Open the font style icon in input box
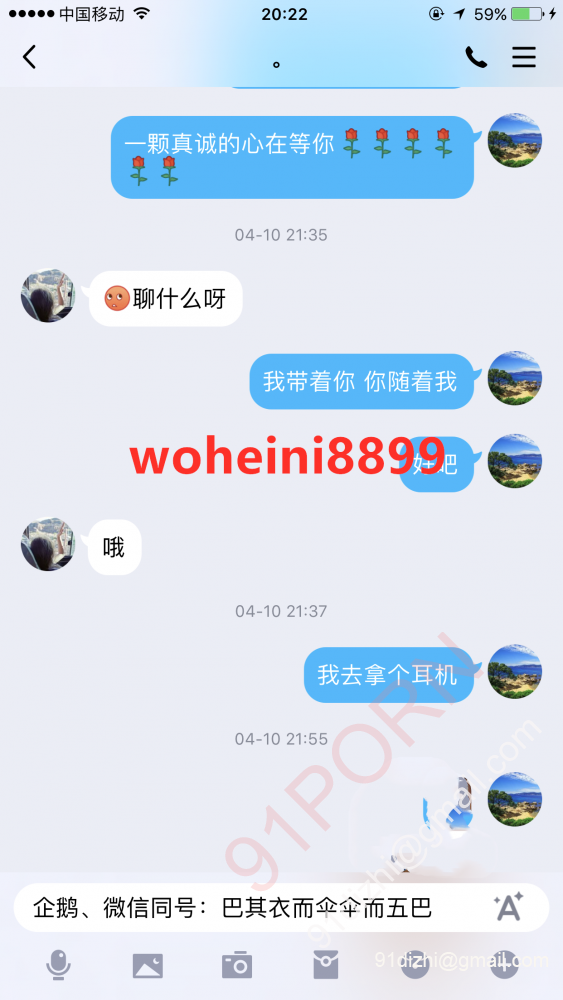The height and width of the screenshot is (1000, 563). coord(508,906)
